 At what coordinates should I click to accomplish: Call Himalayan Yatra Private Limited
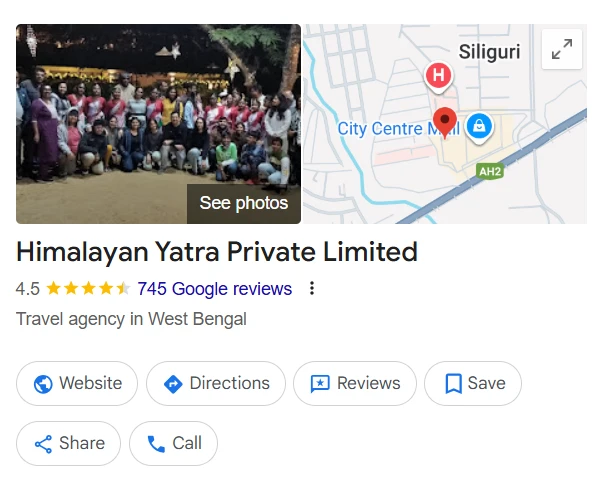pos(173,443)
